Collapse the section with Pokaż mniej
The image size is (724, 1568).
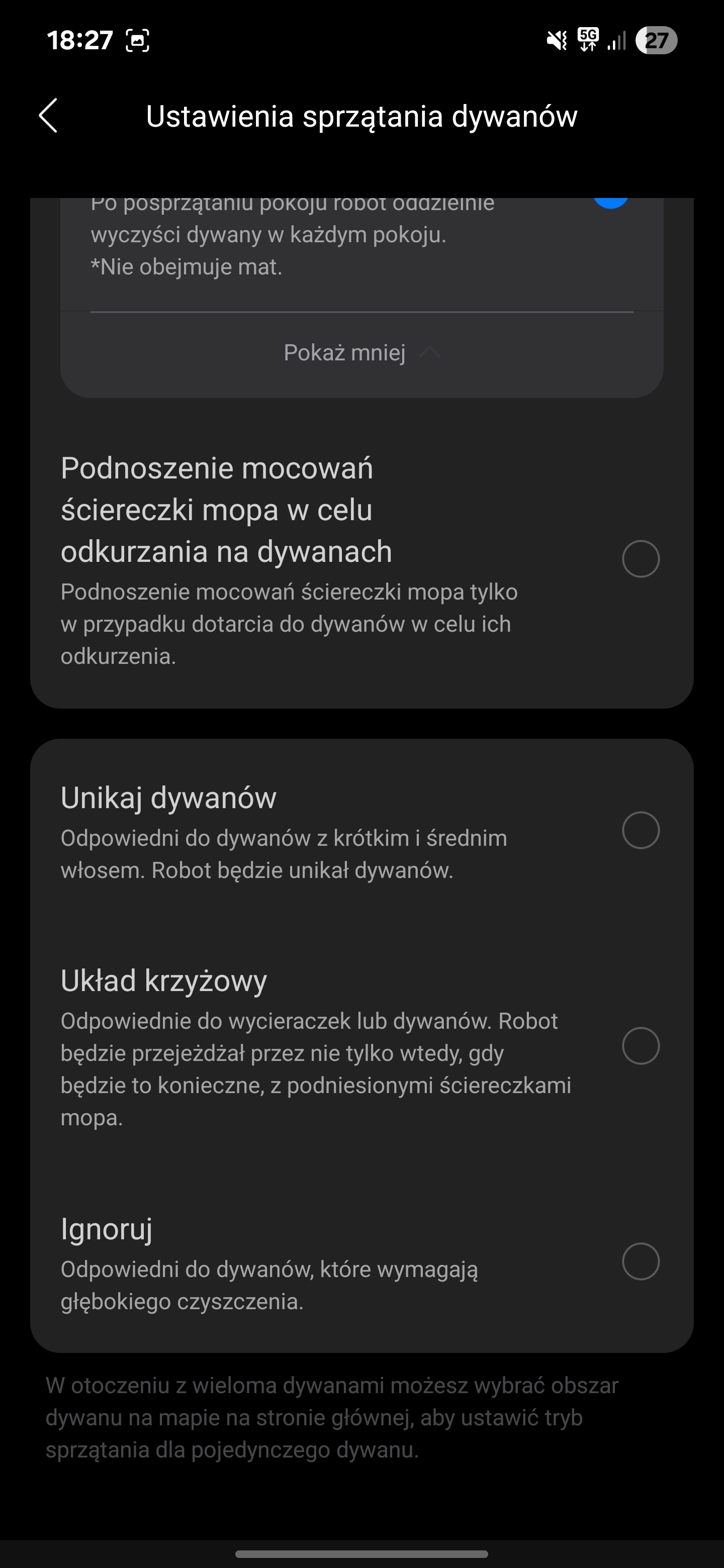361,353
